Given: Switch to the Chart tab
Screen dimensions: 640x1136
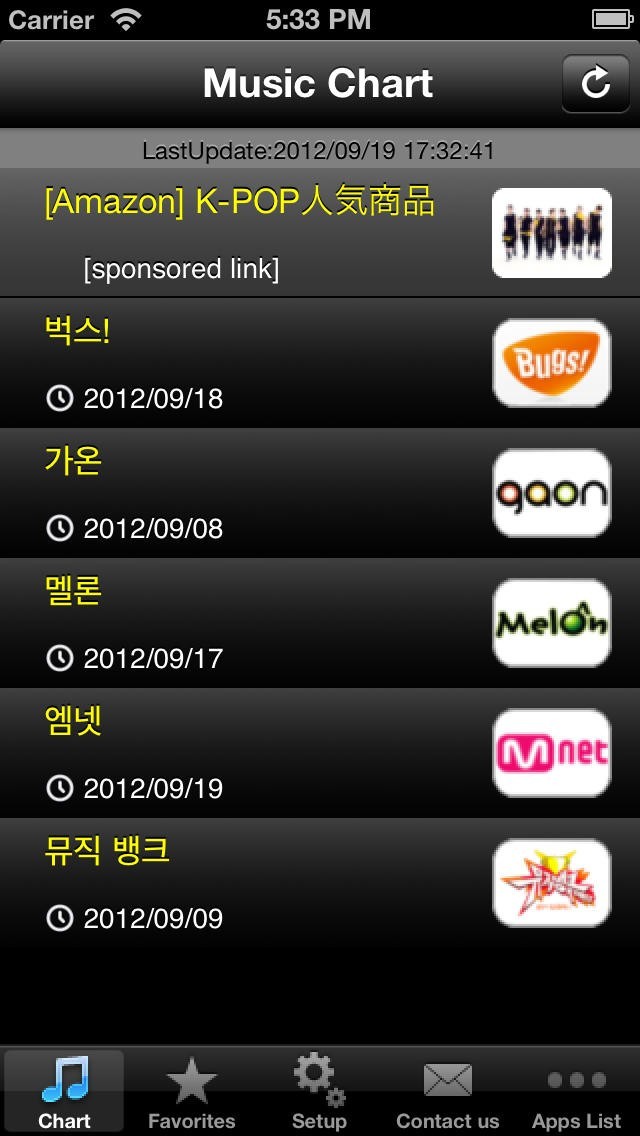Looking at the screenshot, I should coord(64,1092).
